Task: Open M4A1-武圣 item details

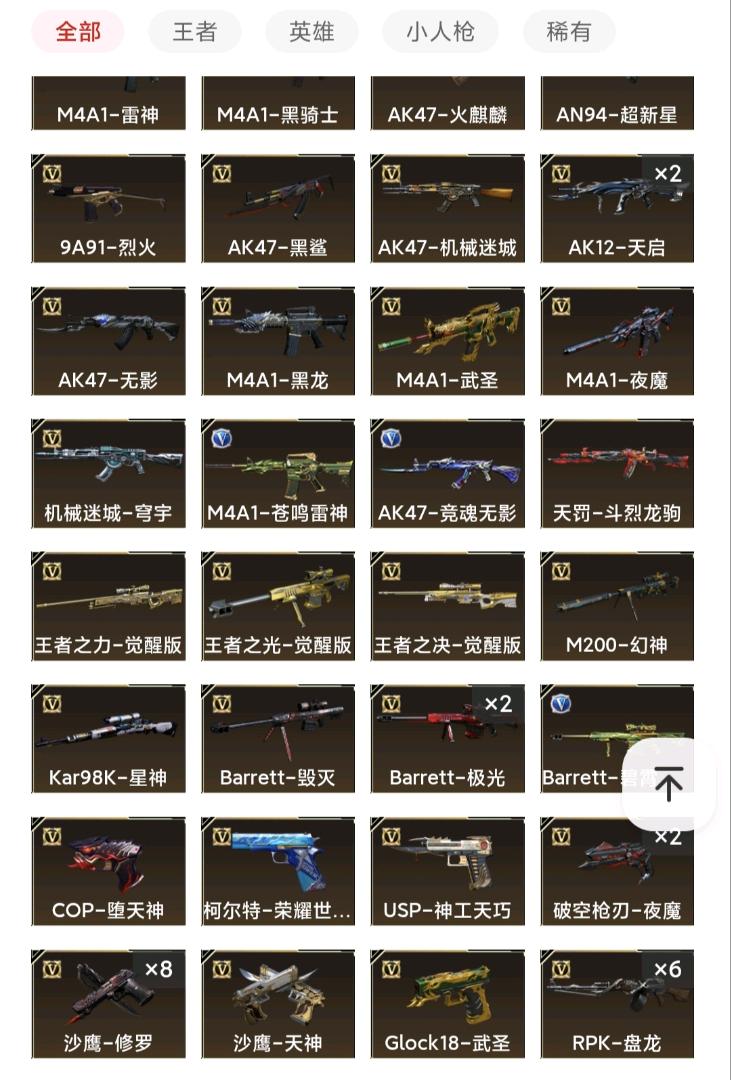Action: [447, 341]
